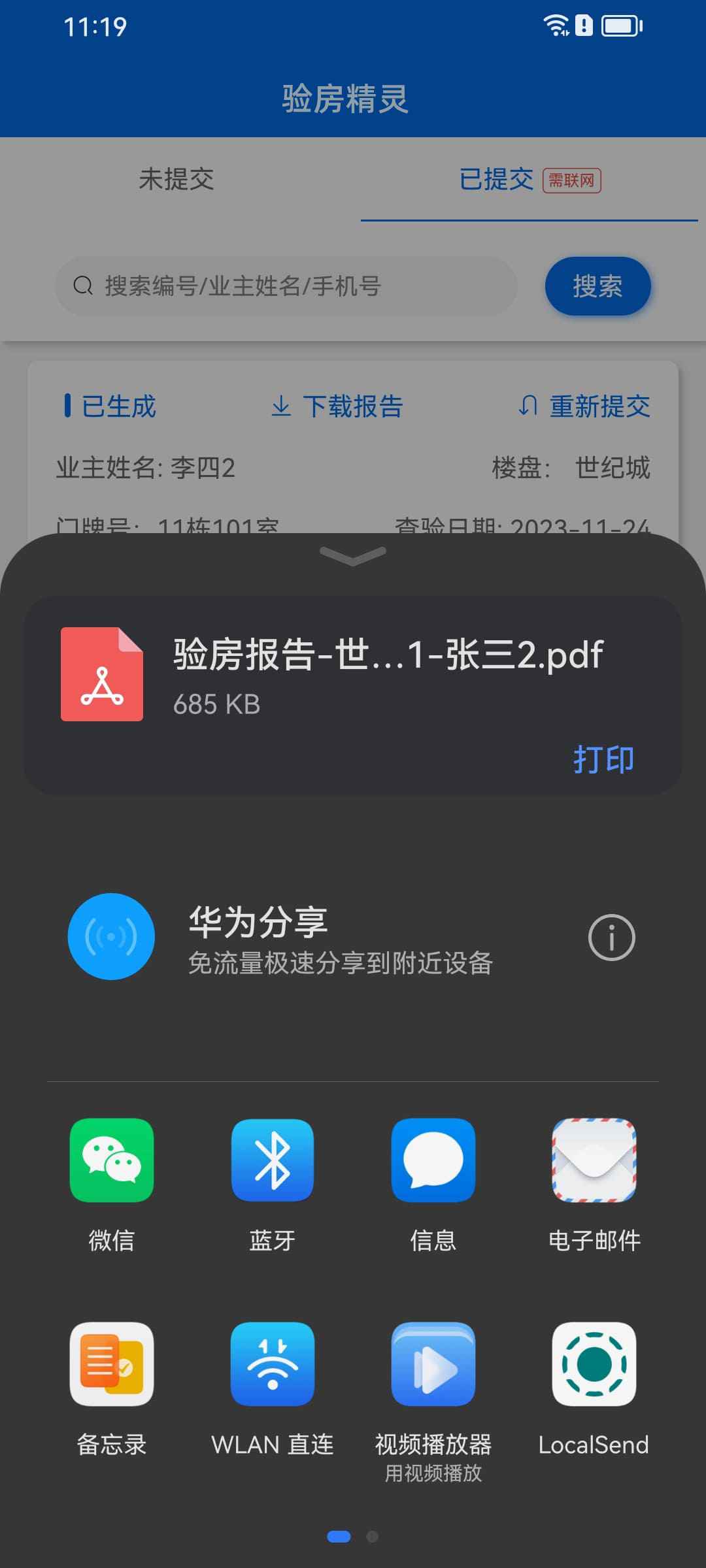Open with 视频播放器
This screenshot has width=706, height=1568.
point(433,1364)
